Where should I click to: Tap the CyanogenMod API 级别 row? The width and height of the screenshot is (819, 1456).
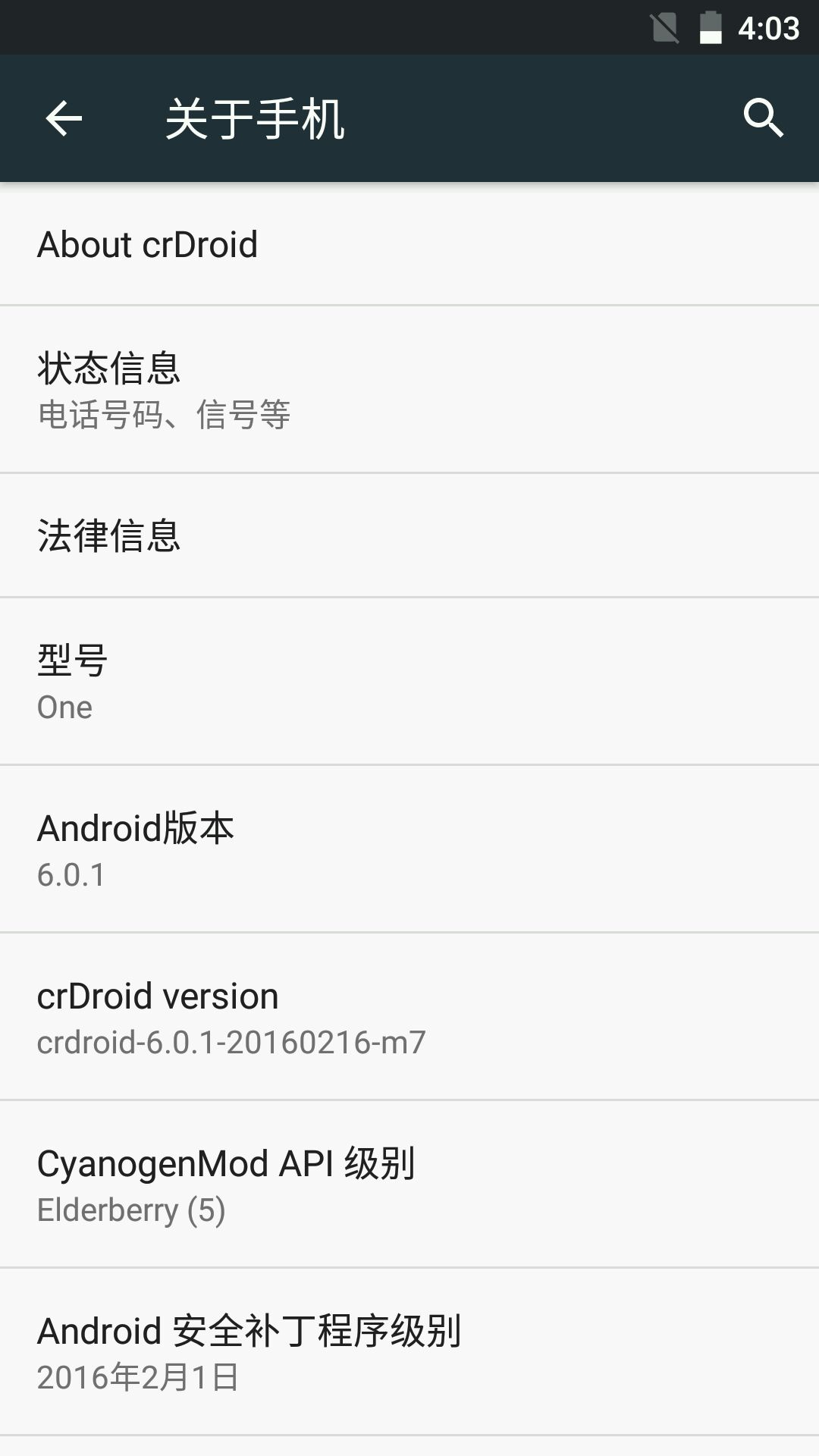click(409, 1185)
